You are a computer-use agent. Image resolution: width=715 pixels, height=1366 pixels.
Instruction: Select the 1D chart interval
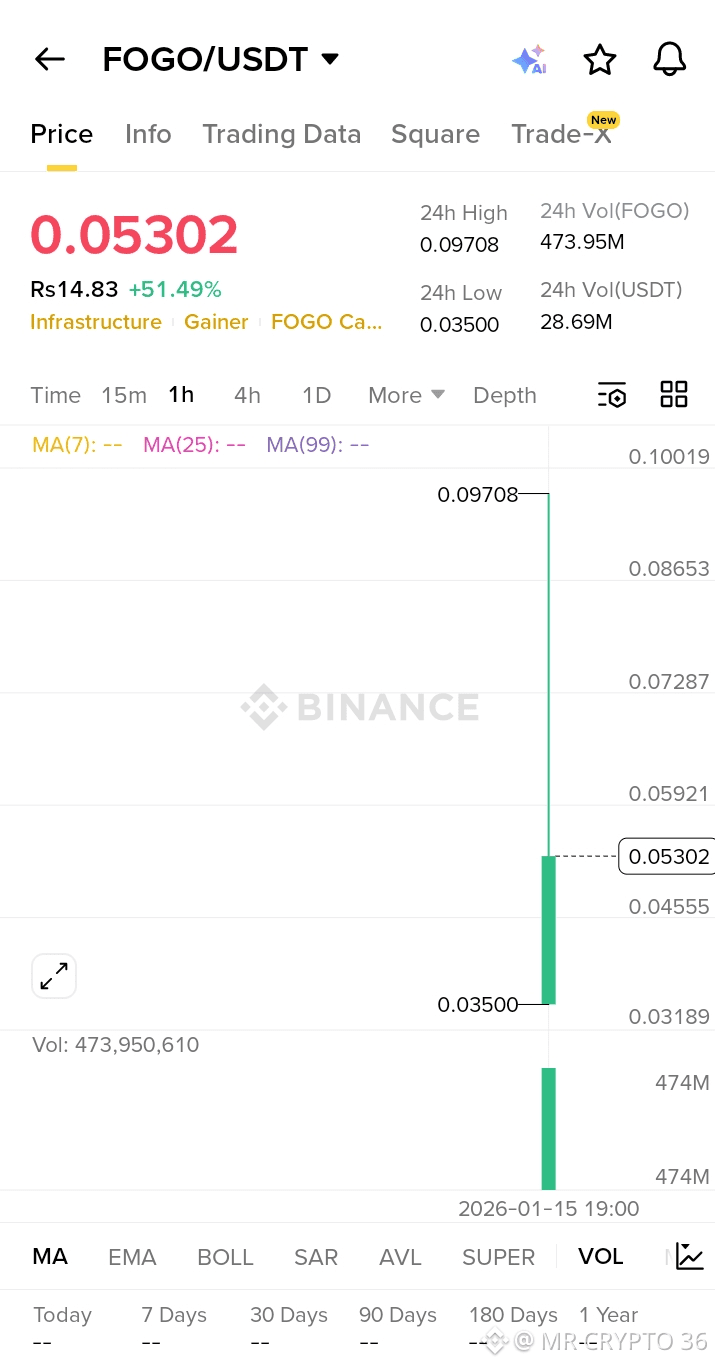coord(316,395)
